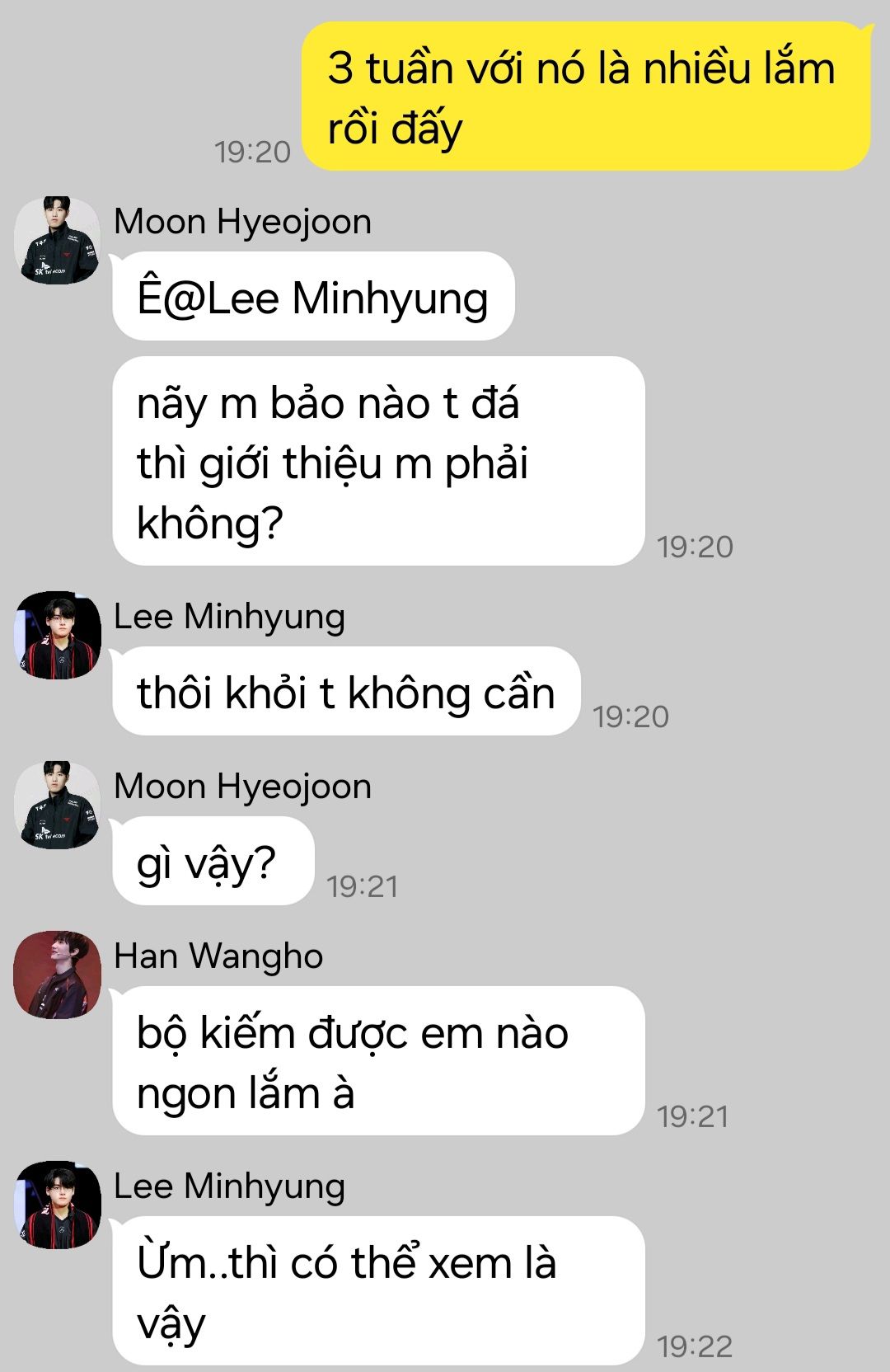Image resolution: width=890 pixels, height=1372 pixels.
Task: Open Moon Hyeojoon's avatar beside "Ê@Lee Minhyung"
Action: [57, 240]
